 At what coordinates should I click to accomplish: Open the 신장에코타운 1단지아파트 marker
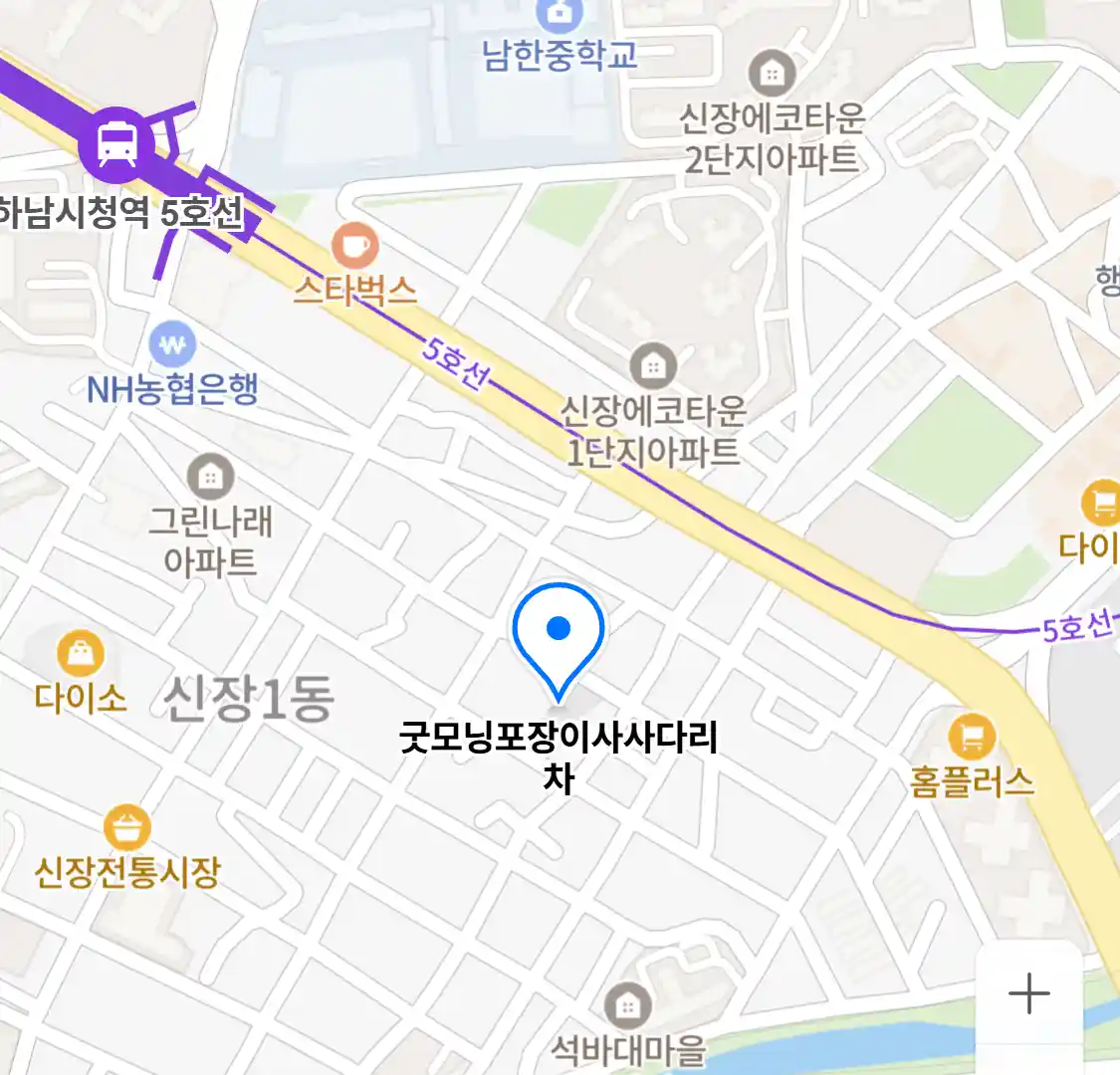(652, 366)
